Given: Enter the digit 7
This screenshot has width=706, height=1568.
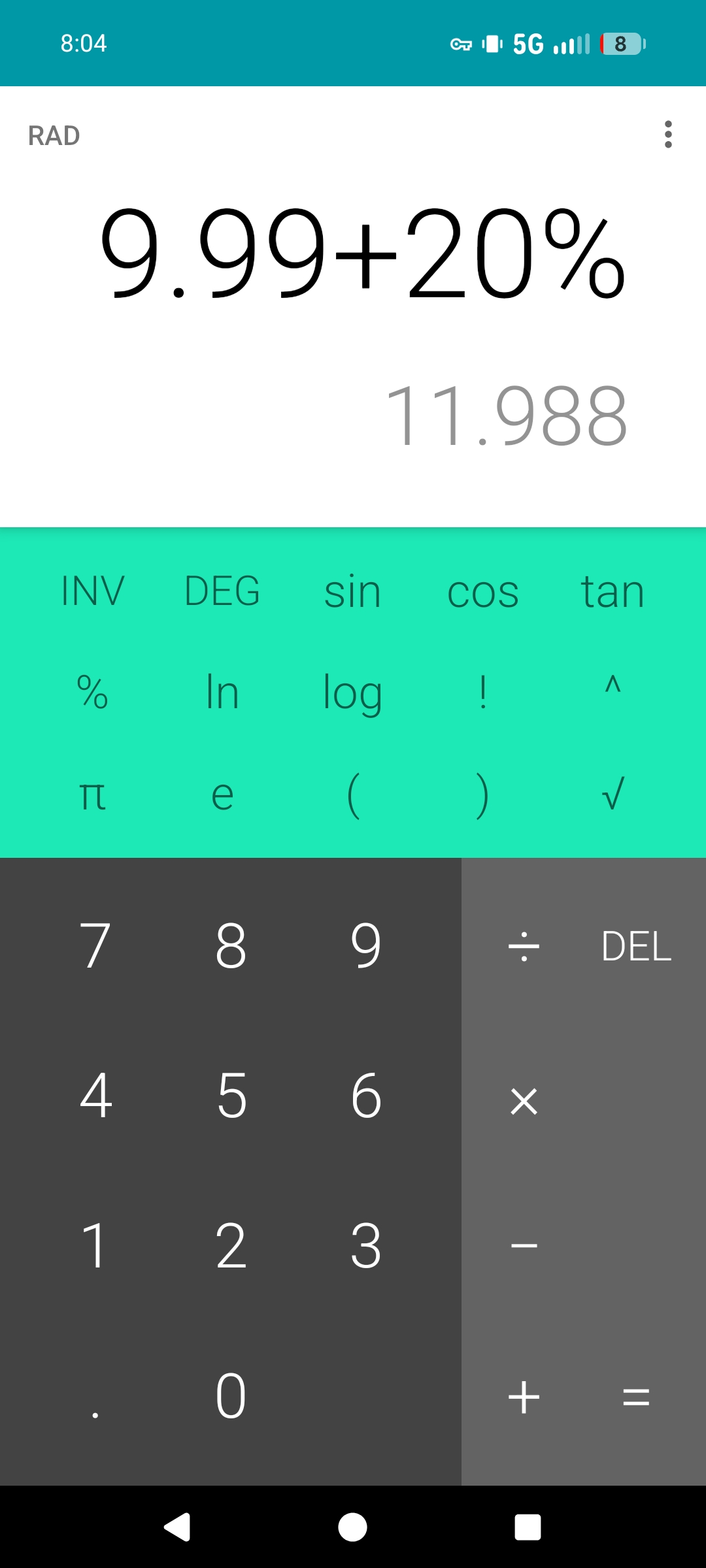Looking at the screenshot, I should 95,945.
